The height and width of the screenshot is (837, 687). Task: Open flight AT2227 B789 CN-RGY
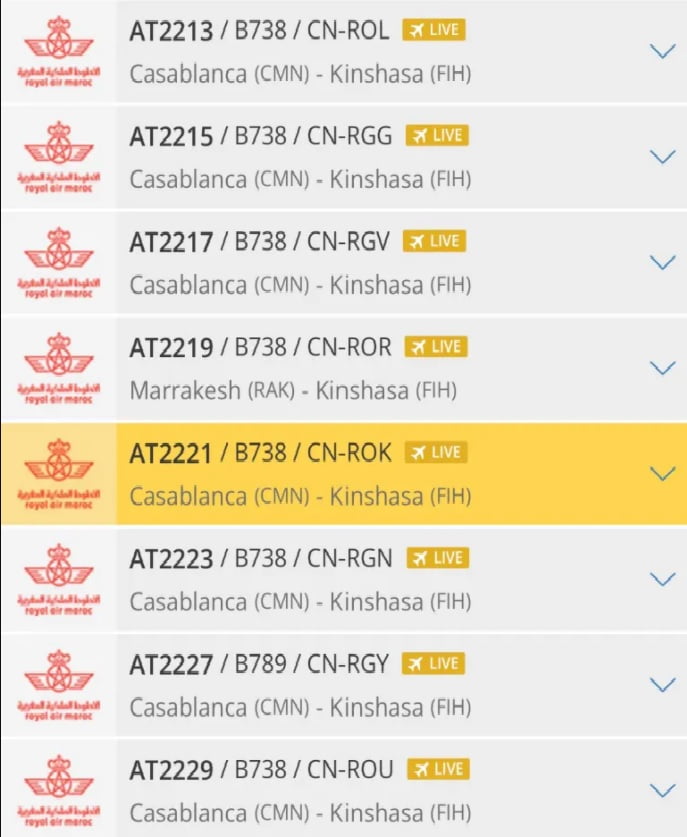(x=300, y=685)
